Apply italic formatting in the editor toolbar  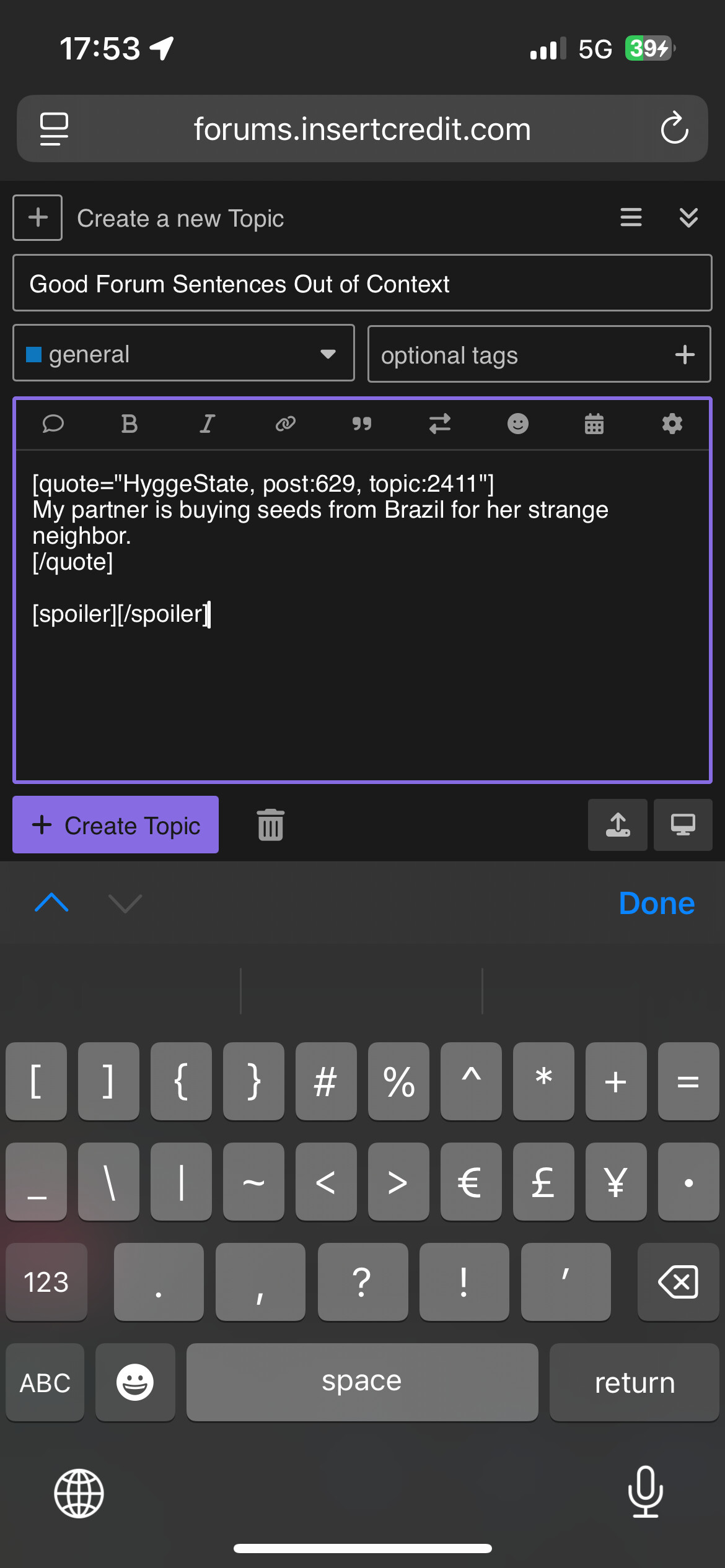[x=207, y=424]
